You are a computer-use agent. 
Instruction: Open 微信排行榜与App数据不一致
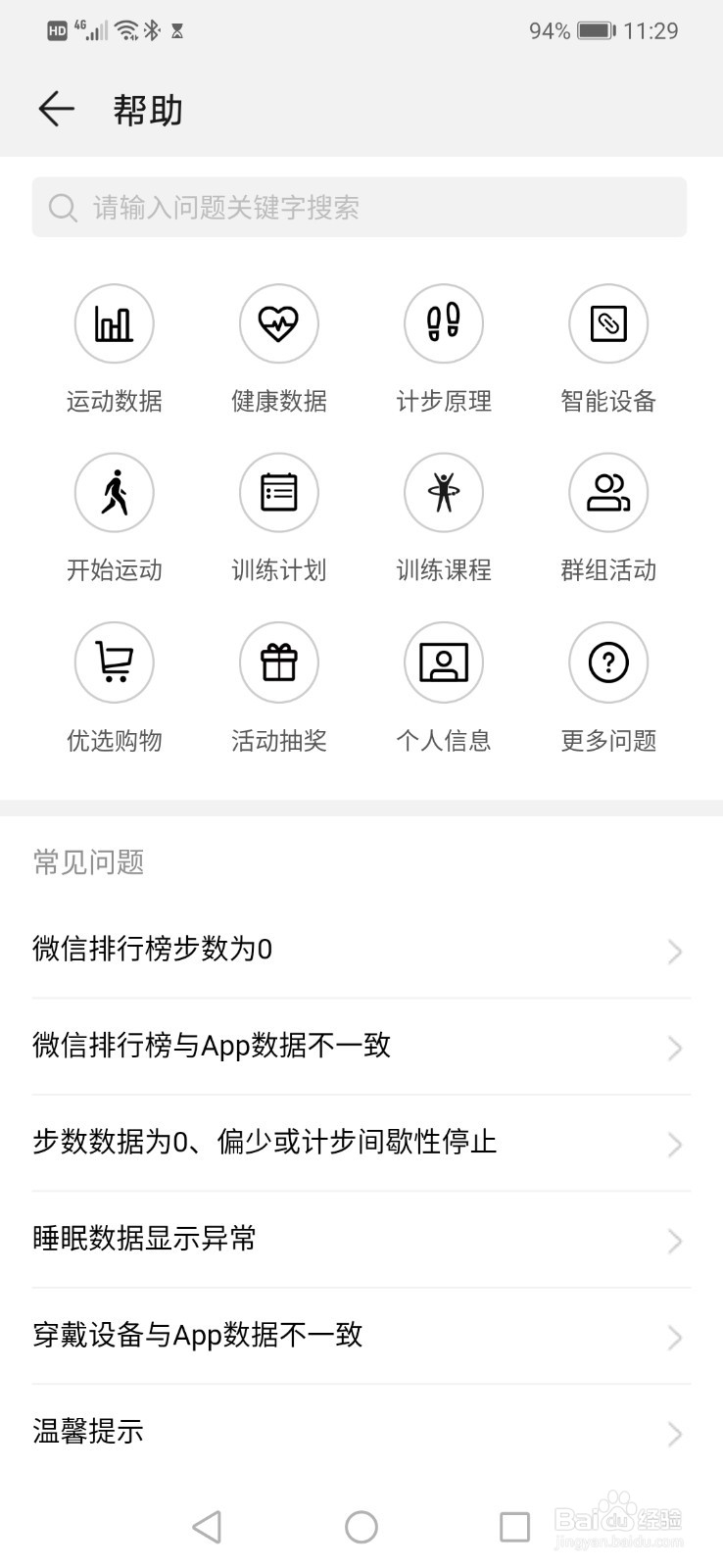(x=361, y=1047)
